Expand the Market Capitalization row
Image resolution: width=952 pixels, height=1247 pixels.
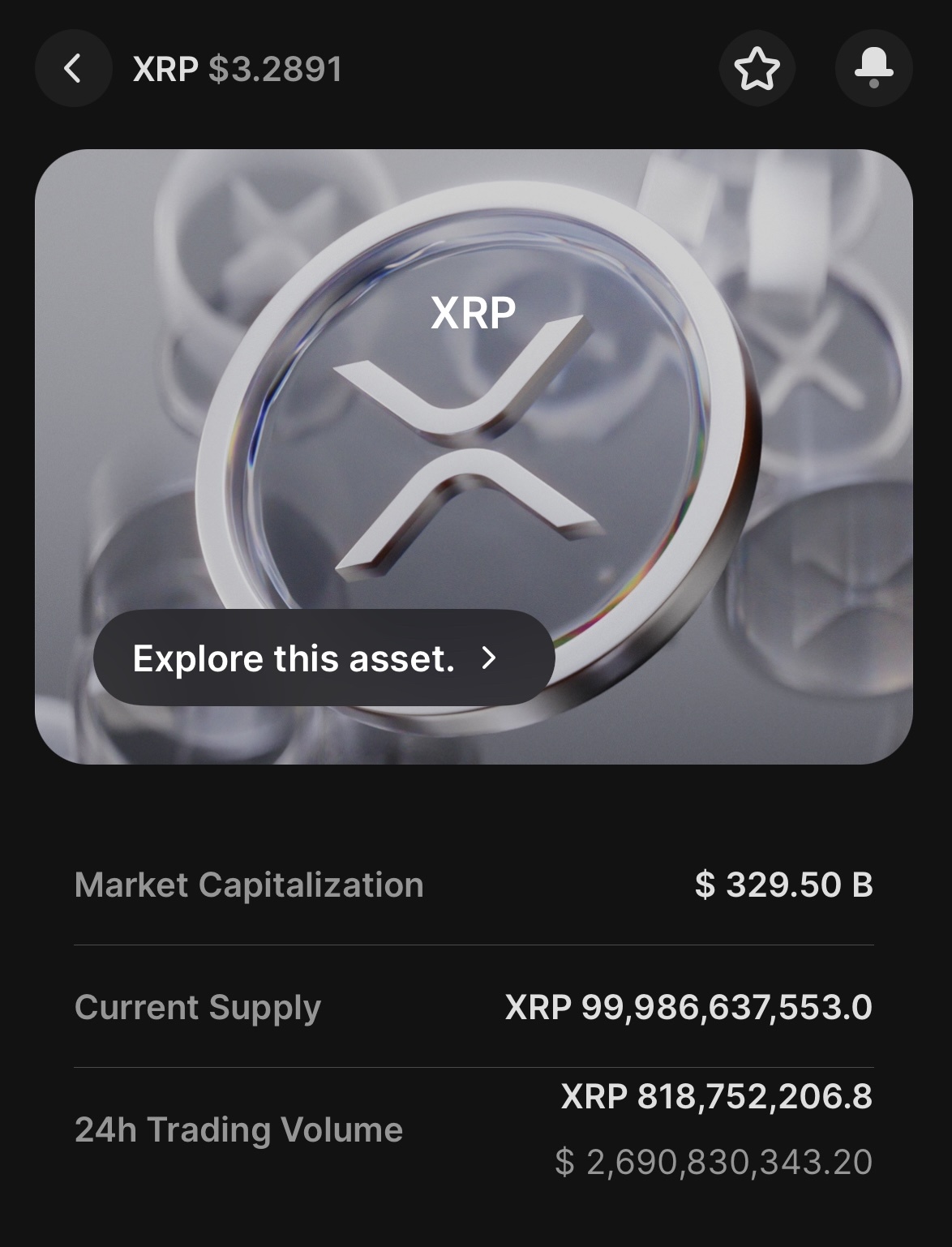(250, 886)
